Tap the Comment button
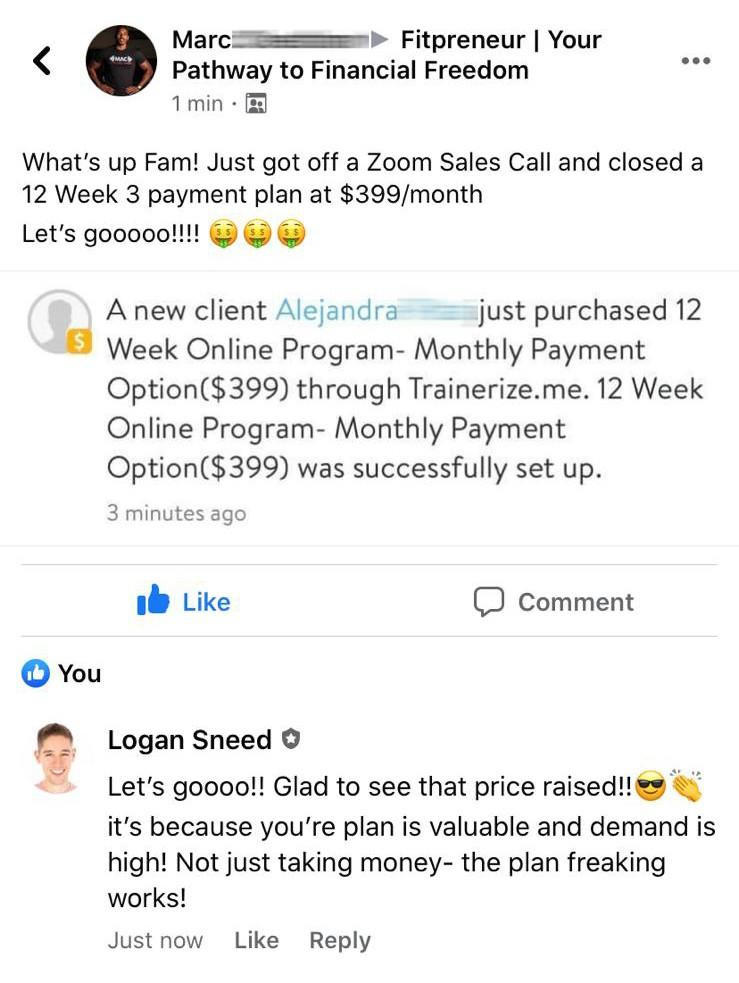Viewport: 739px width, 983px height. pos(553,601)
